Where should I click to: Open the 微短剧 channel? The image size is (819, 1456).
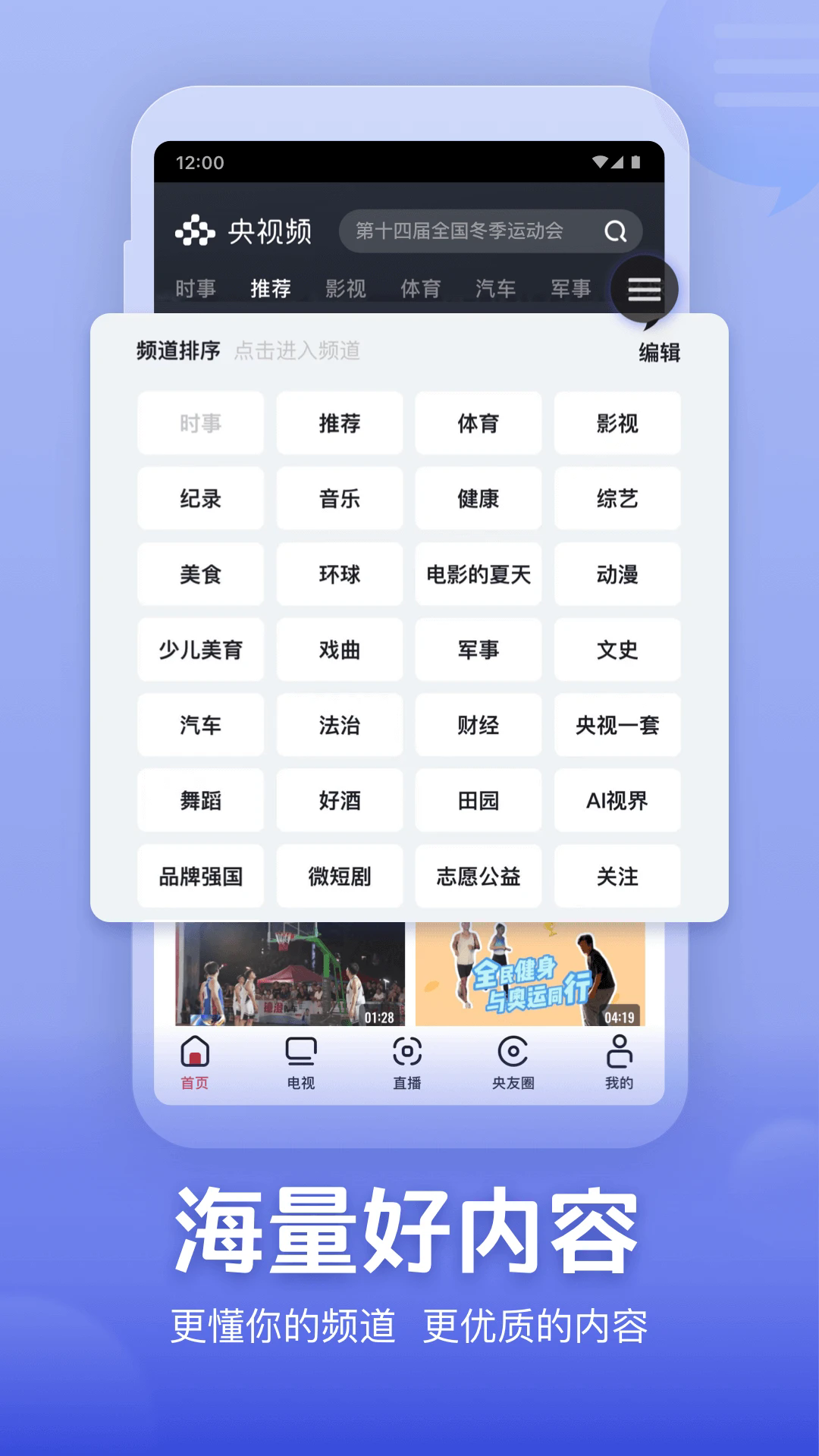click(339, 876)
